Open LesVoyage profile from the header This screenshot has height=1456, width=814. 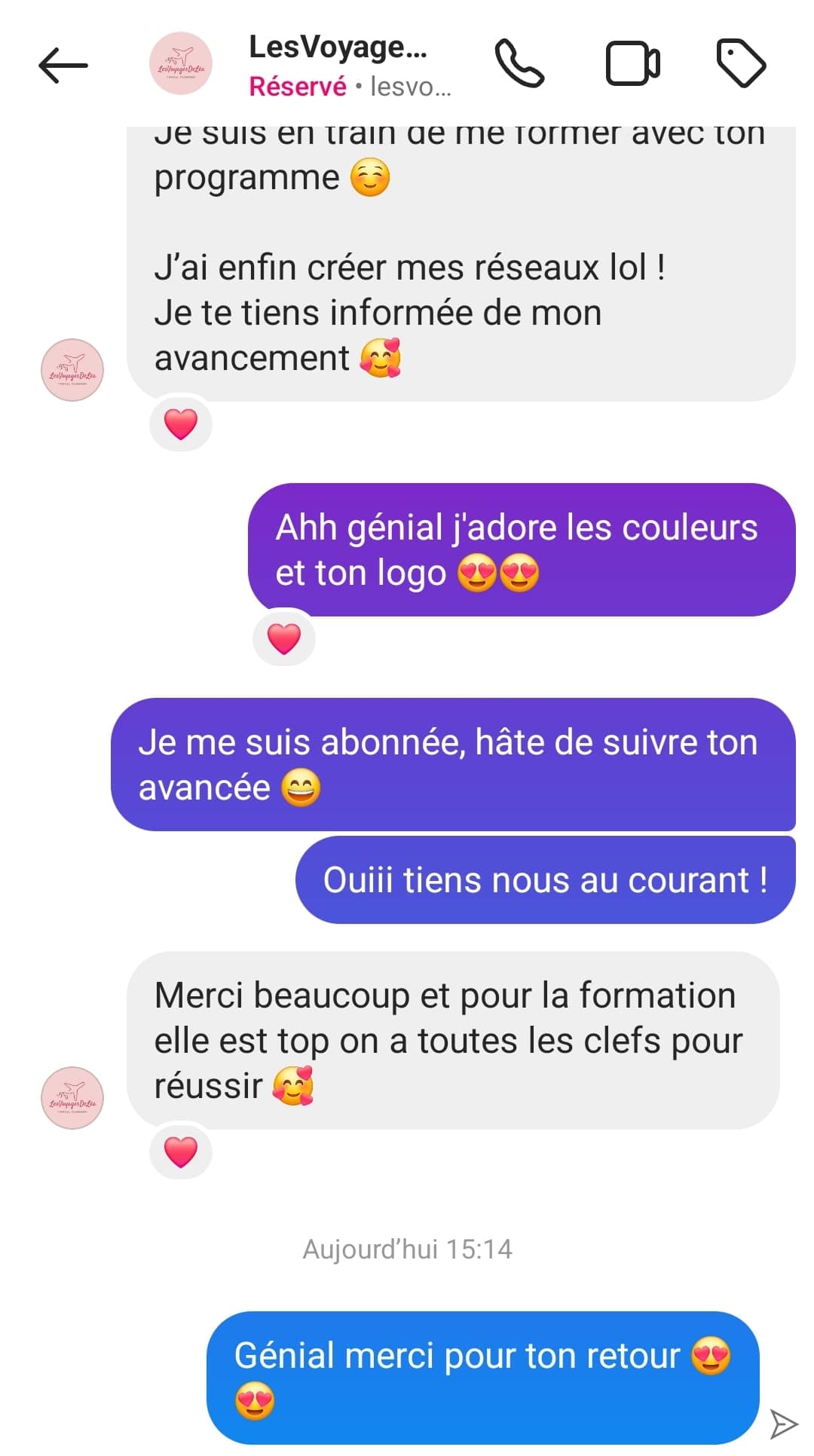(338, 66)
